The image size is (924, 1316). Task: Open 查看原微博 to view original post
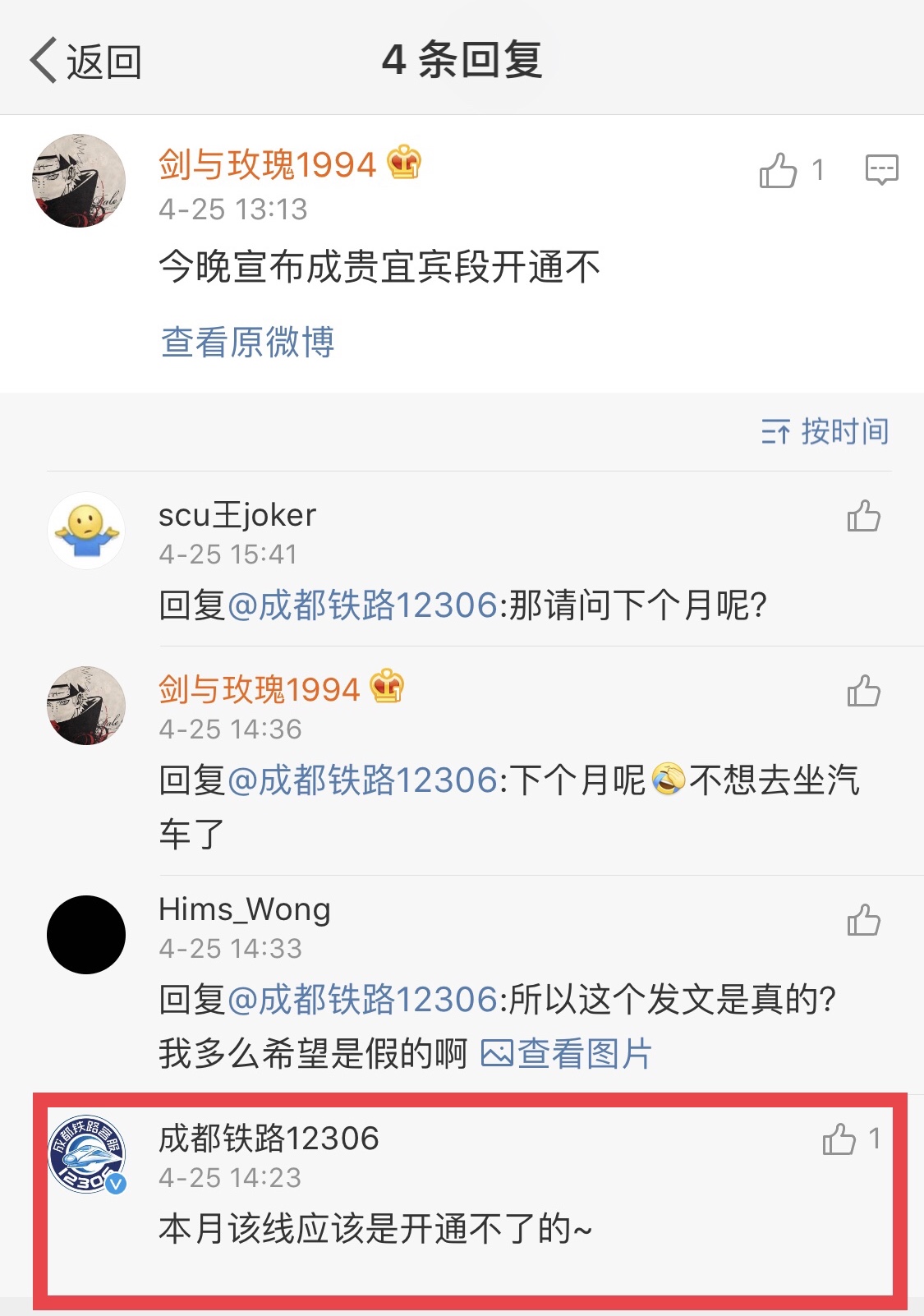pyautogui.click(x=247, y=343)
